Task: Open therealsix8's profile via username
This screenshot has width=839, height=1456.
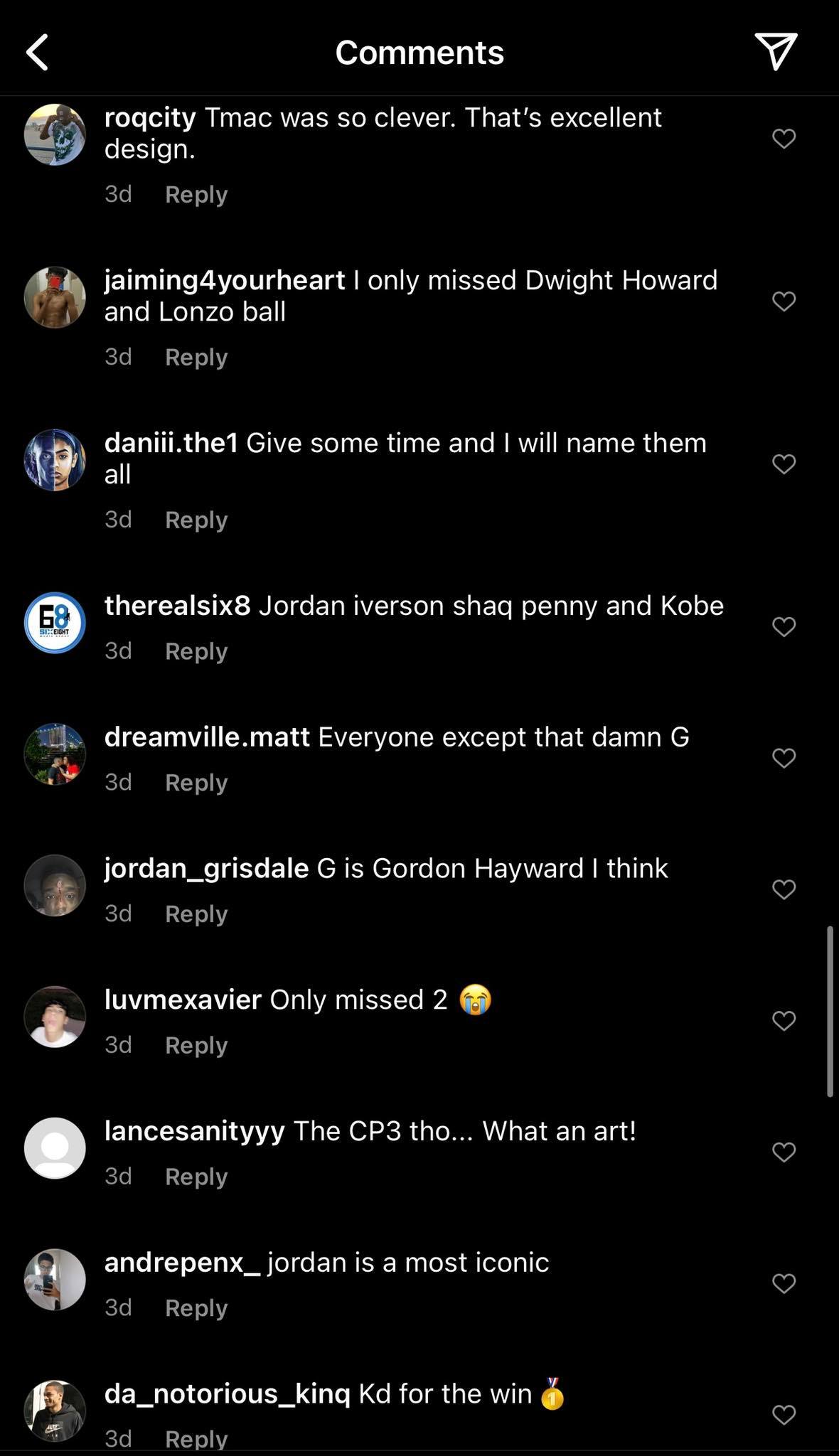Action: click(177, 606)
